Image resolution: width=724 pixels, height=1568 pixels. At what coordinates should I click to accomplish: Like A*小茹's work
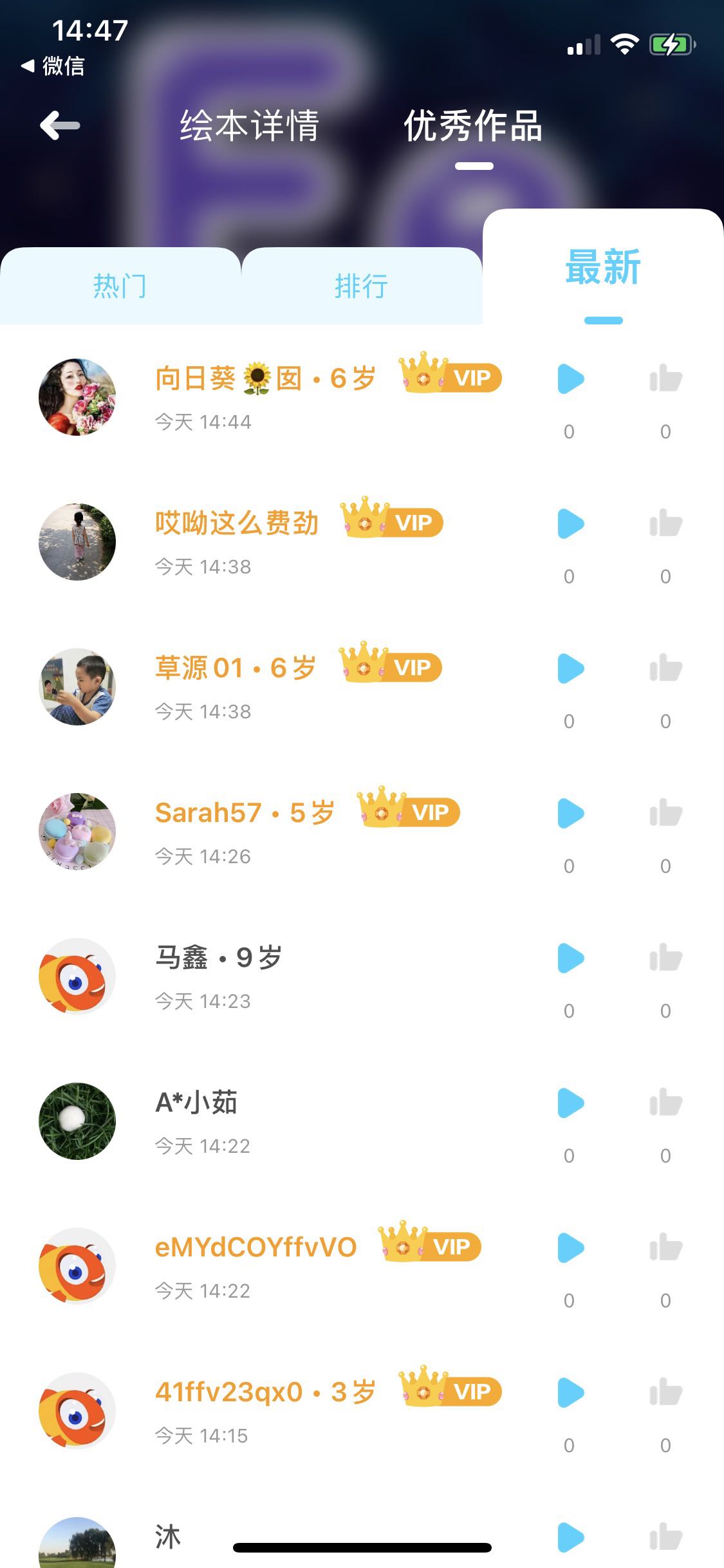click(665, 1103)
